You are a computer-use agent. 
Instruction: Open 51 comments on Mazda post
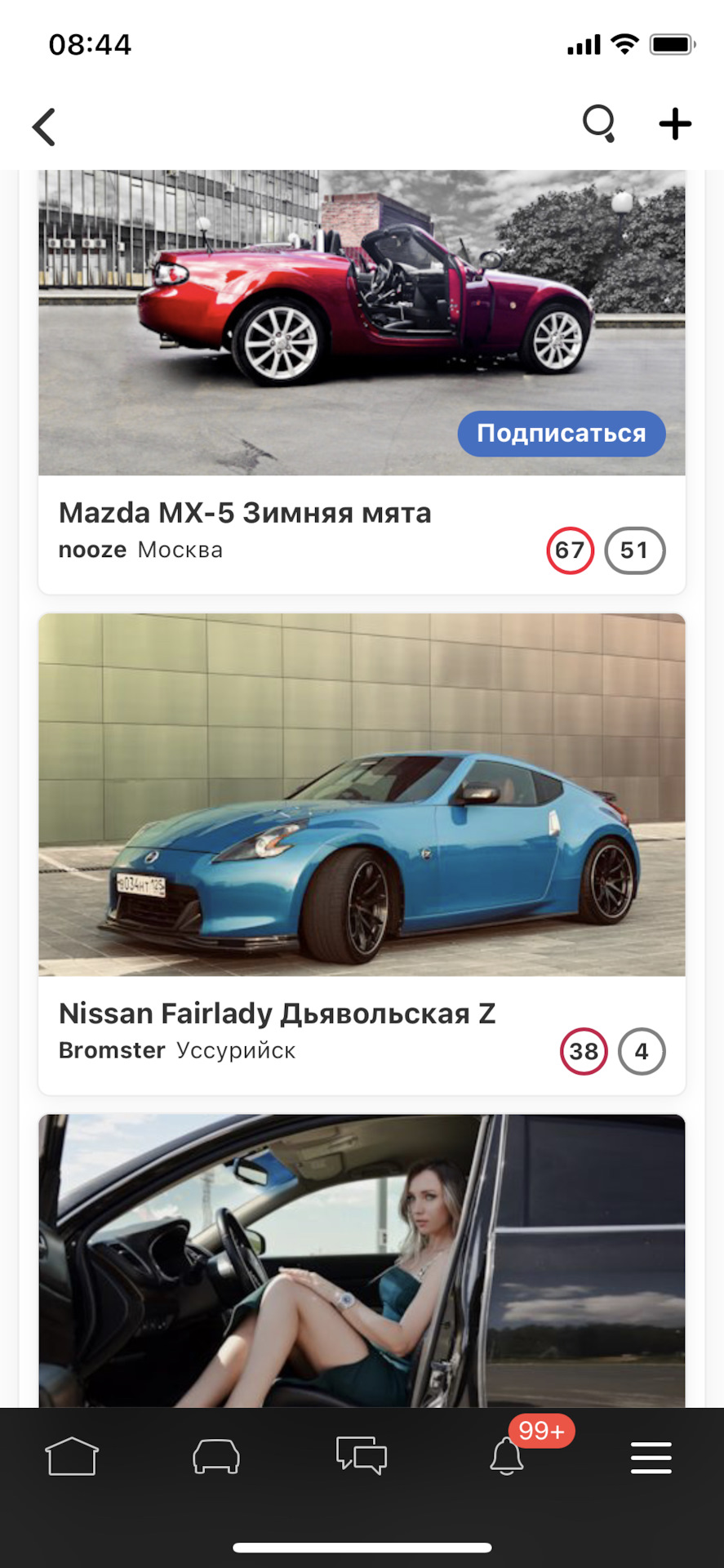click(634, 550)
